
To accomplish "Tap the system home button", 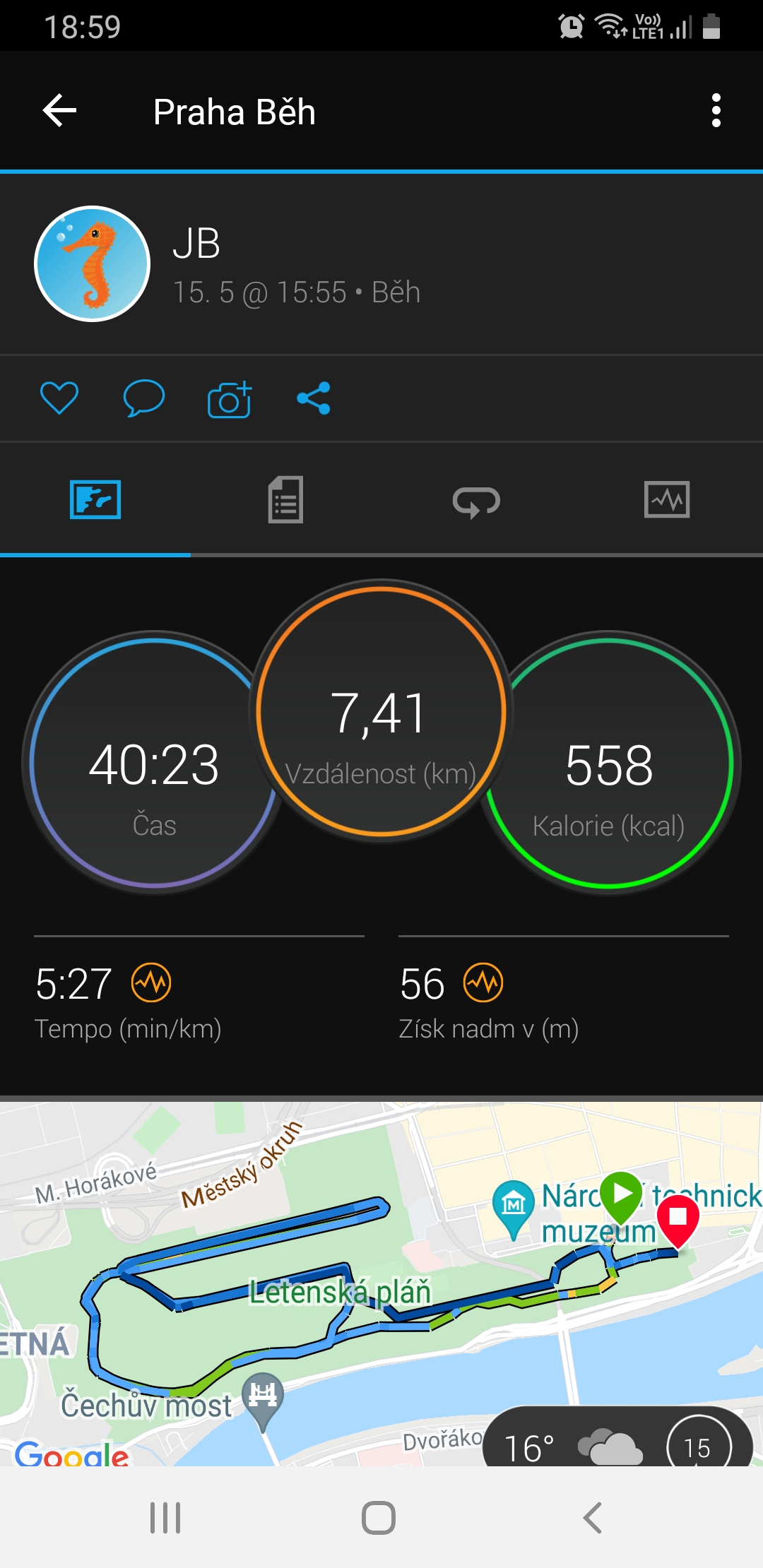I will (x=379, y=1518).
